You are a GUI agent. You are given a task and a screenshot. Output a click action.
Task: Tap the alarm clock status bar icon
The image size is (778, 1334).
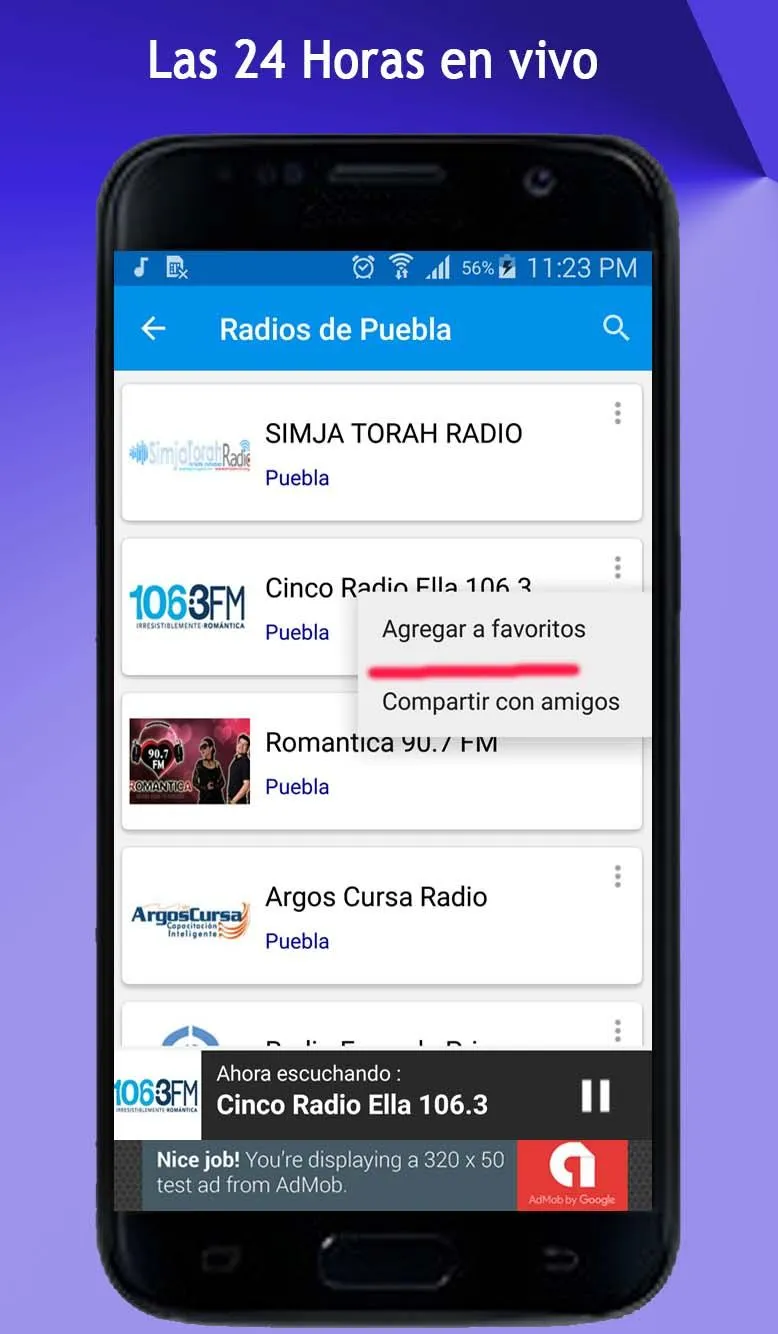coord(361,267)
